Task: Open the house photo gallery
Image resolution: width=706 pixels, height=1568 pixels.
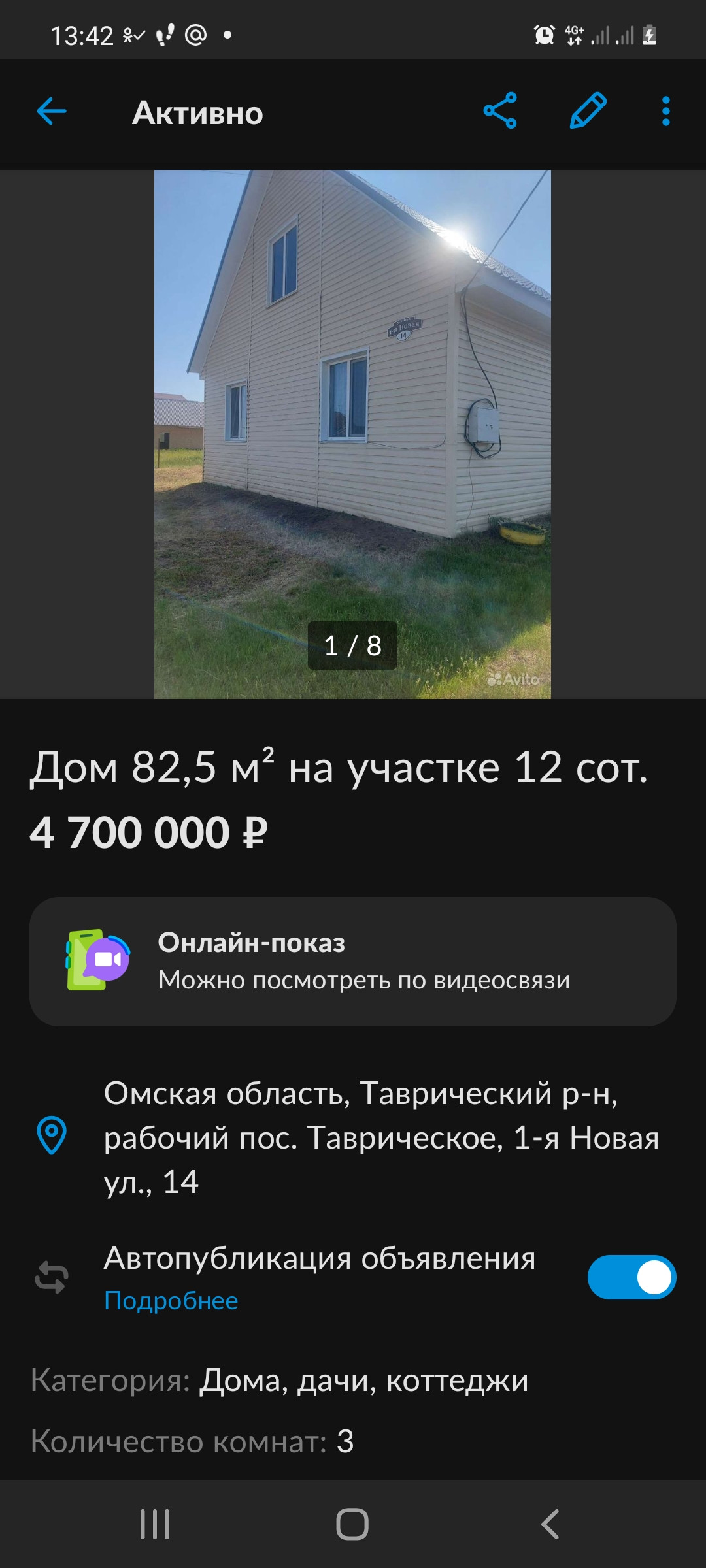Action: [352, 434]
